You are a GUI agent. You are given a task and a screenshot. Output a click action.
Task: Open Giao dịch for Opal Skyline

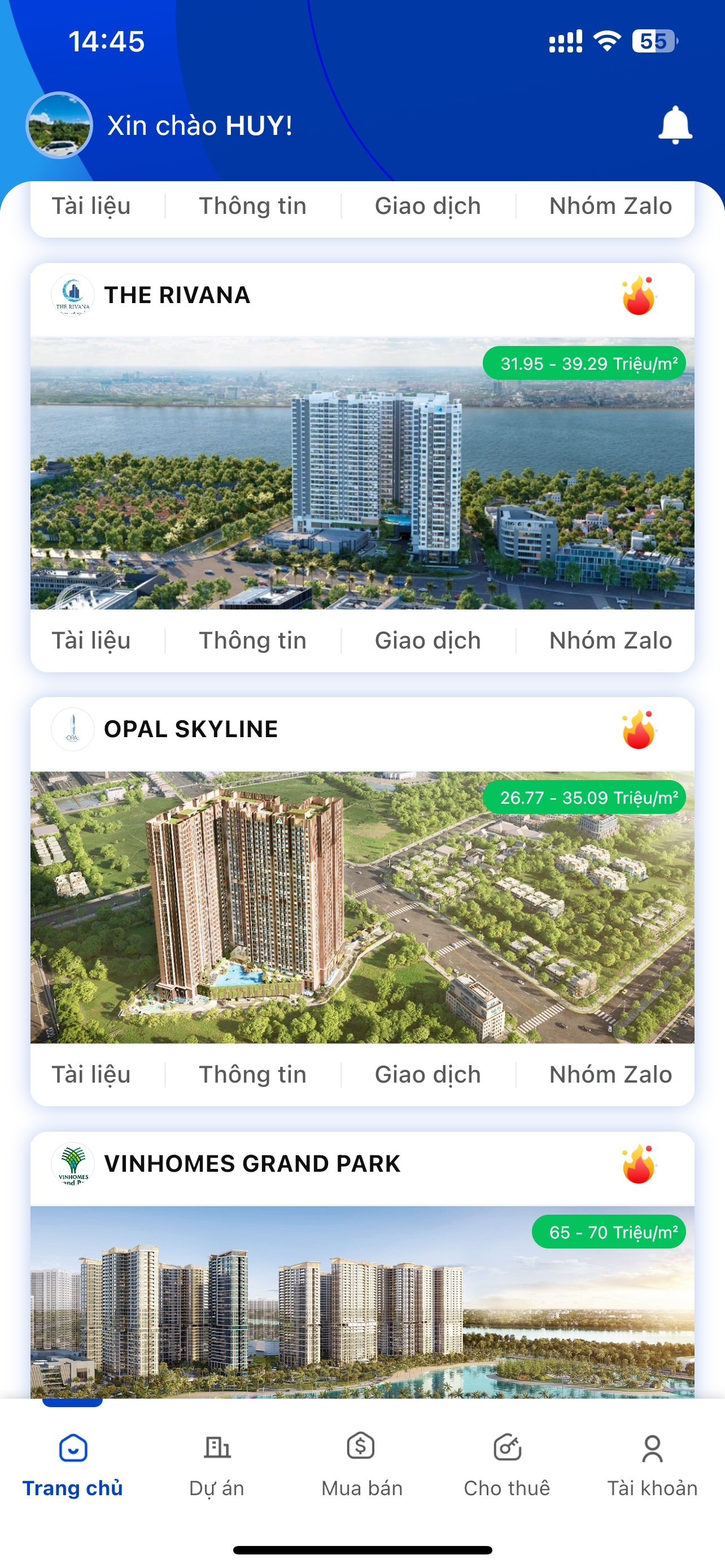(x=427, y=1074)
